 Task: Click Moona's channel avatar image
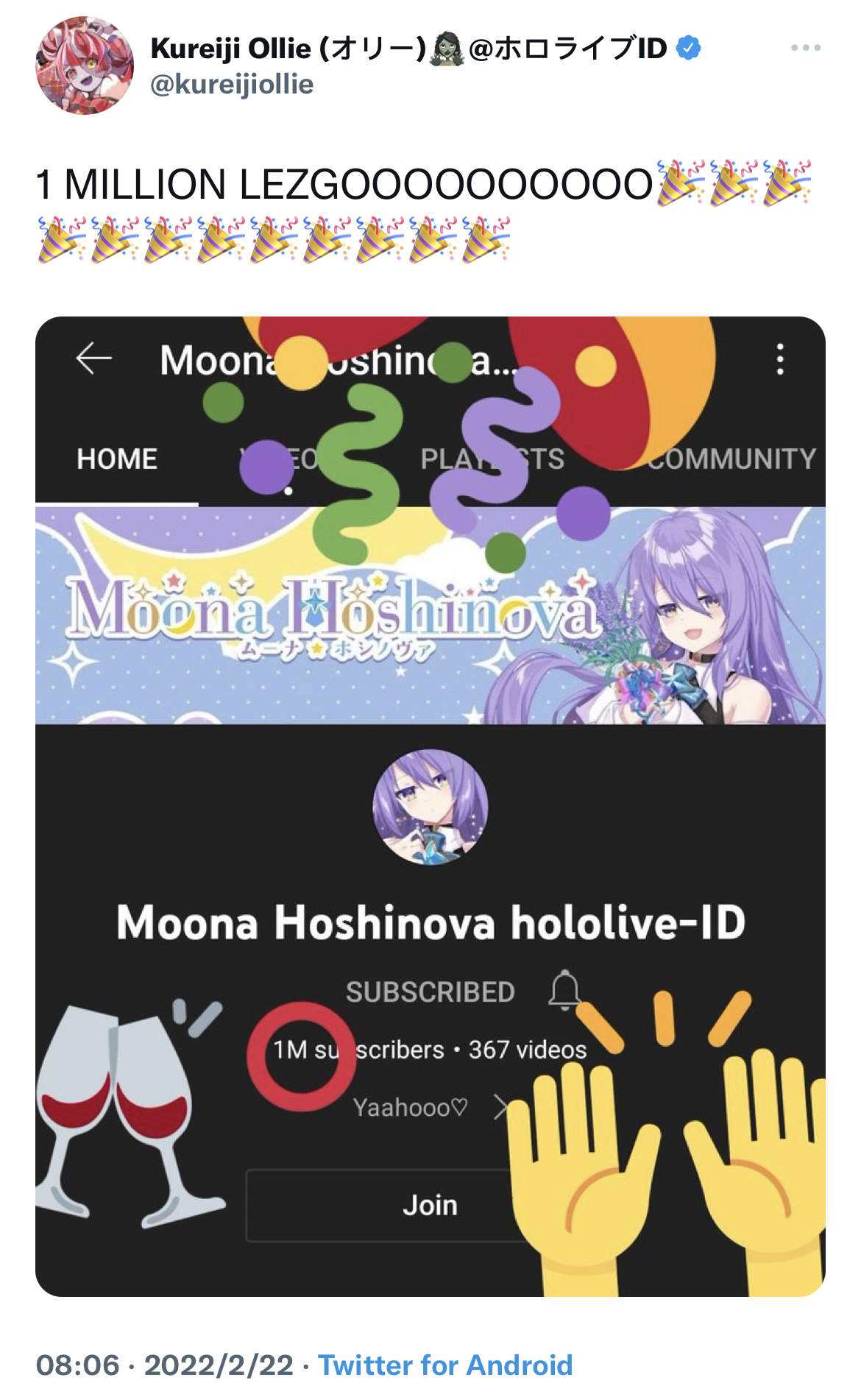(430, 807)
